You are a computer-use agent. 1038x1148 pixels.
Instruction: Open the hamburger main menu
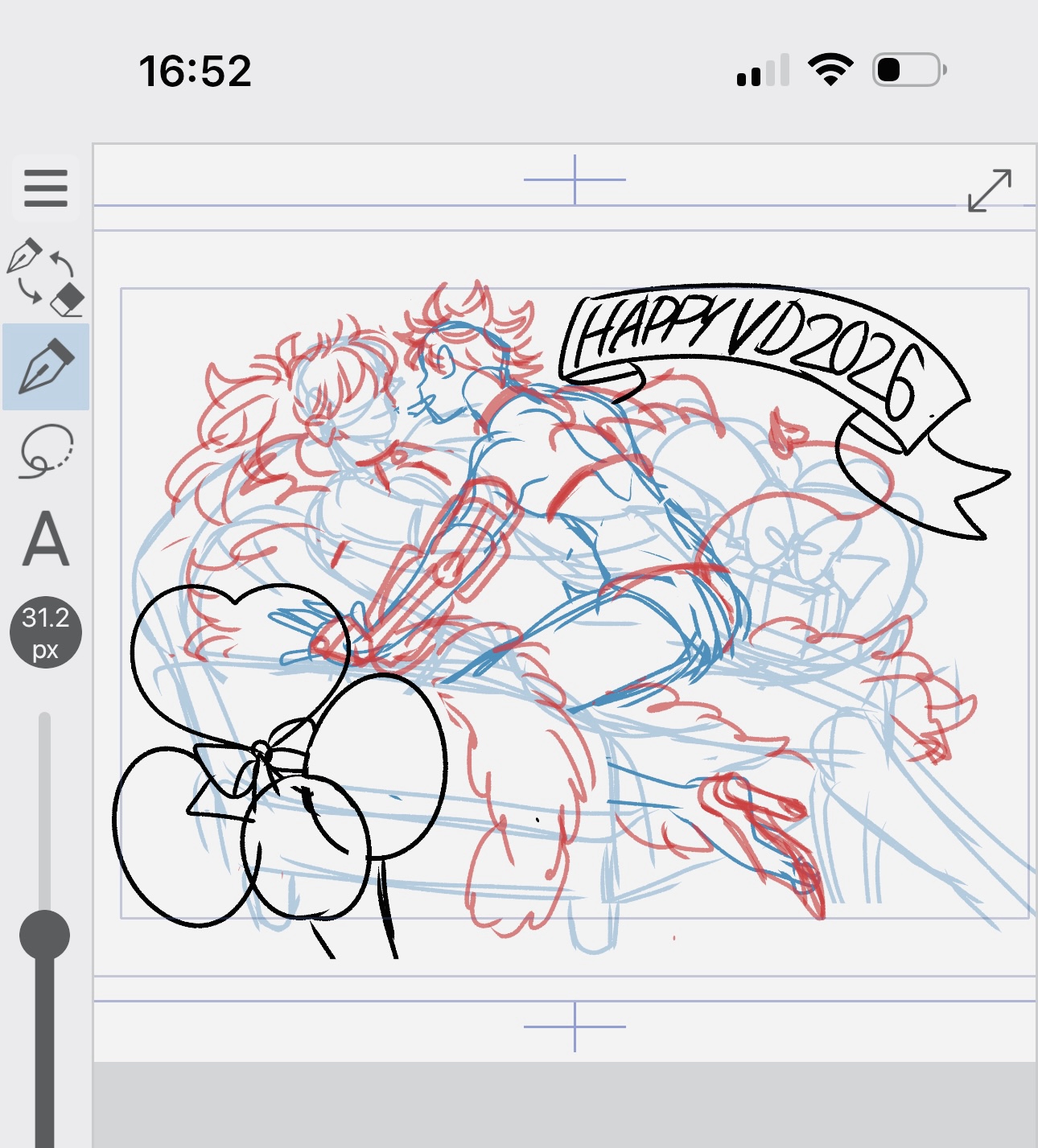pyautogui.click(x=45, y=188)
